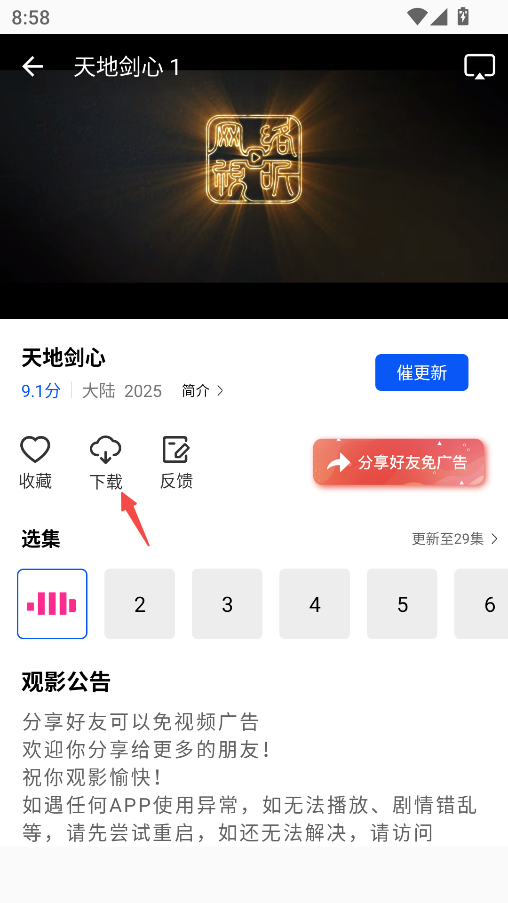Screen dimensions: 508x903
Task: Tap the 催更新 button
Action: 422,373
